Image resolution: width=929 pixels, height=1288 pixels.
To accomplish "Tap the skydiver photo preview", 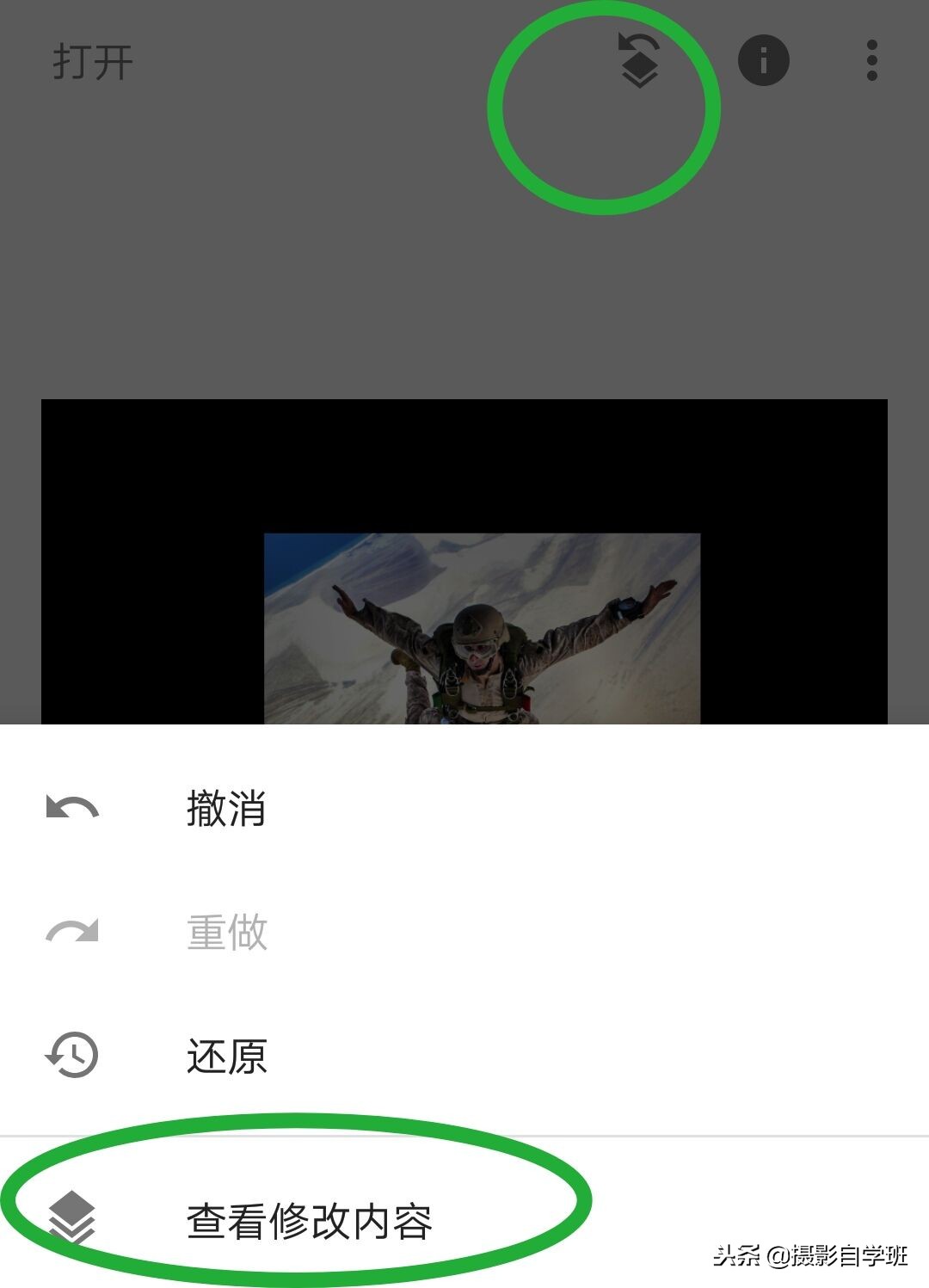I will 484,628.
